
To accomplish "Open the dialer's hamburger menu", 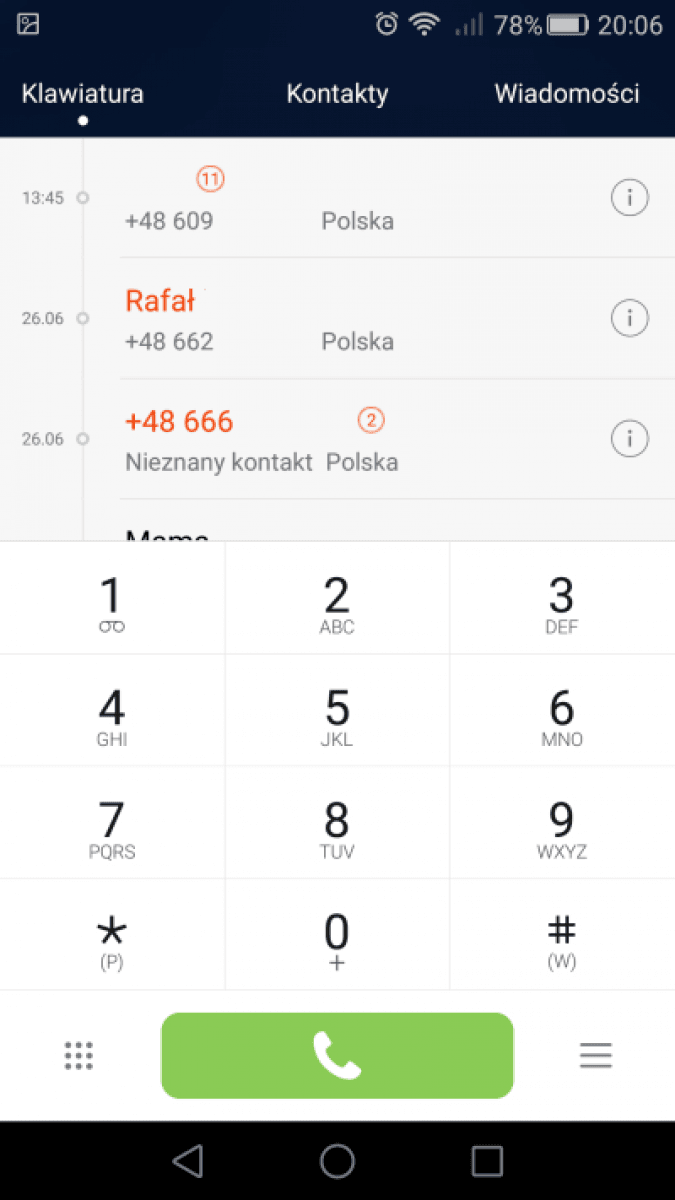I will click(x=596, y=1055).
